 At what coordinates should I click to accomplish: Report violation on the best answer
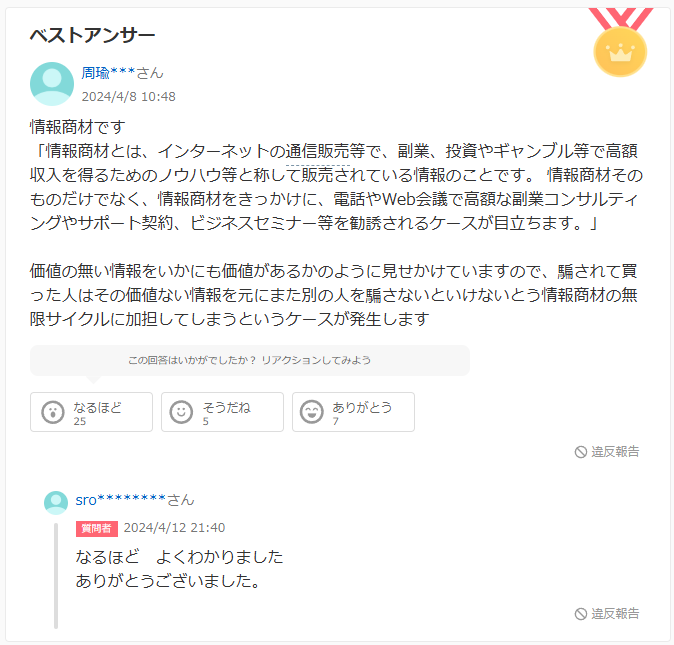pos(607,452)
